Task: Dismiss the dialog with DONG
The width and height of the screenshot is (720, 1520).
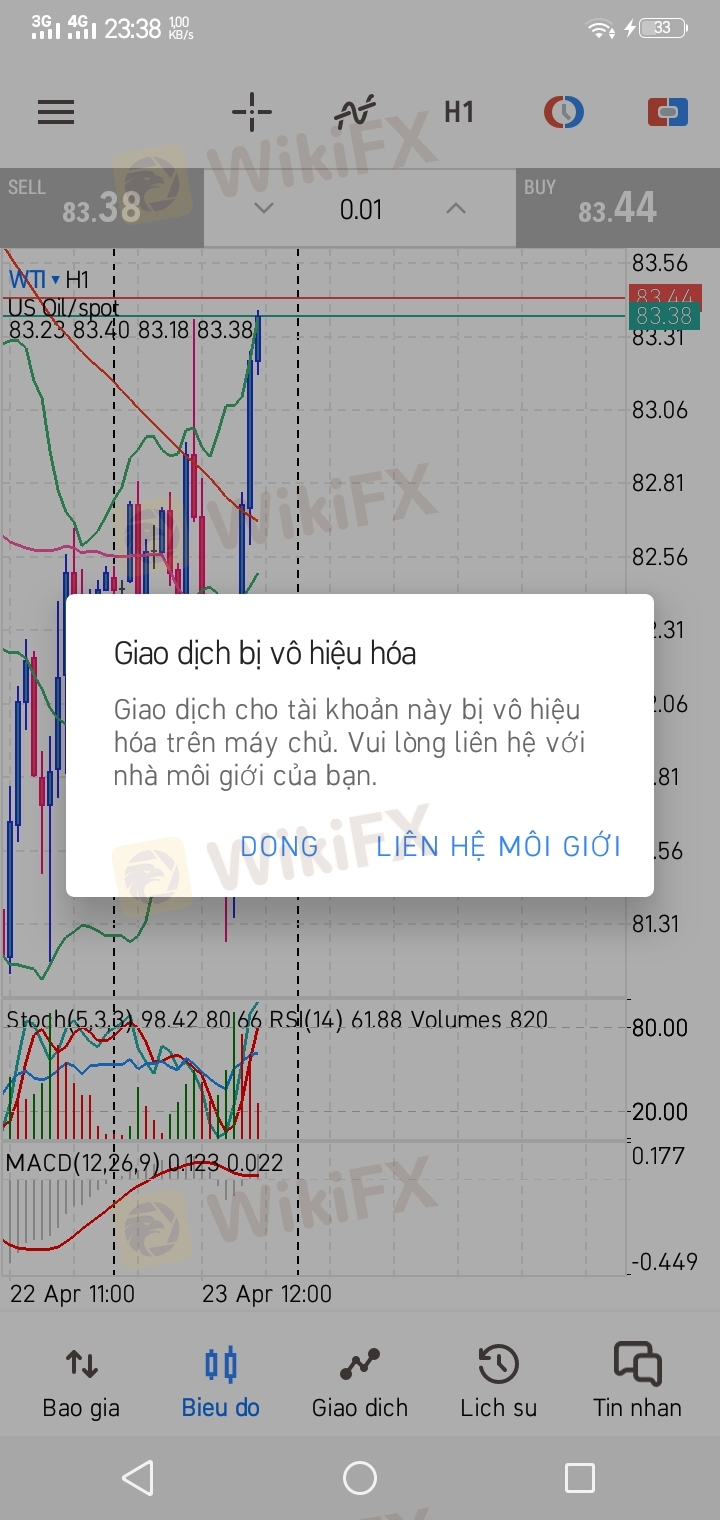Action: coord(280,846)
